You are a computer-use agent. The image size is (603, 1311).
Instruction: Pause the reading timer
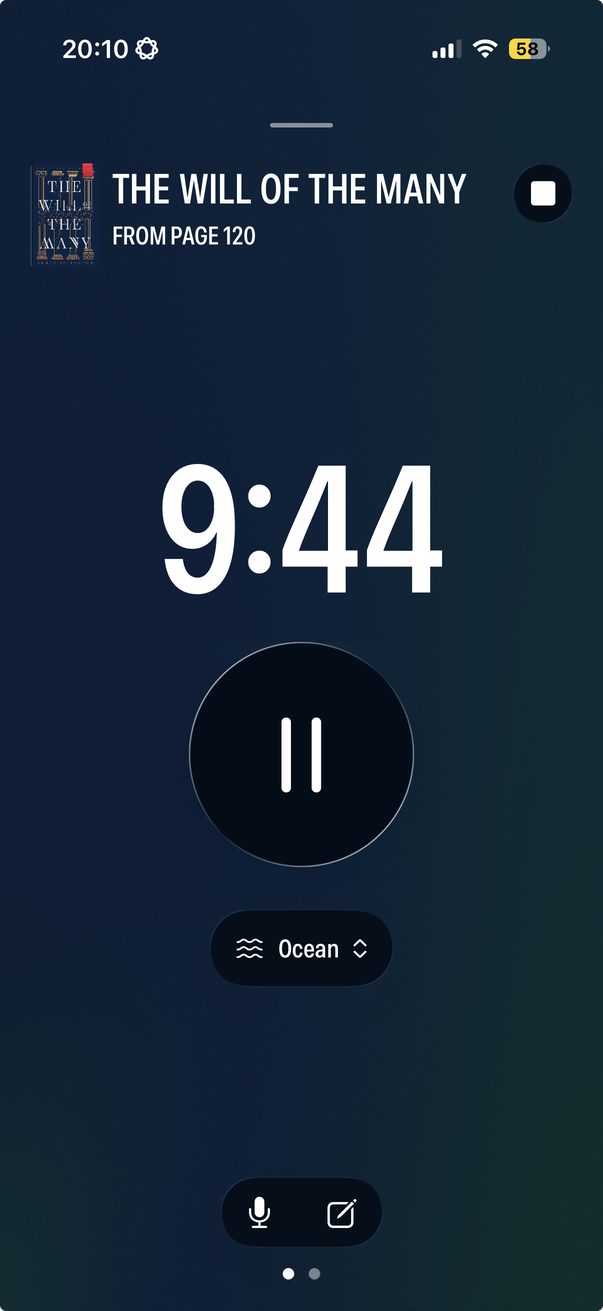pos(301,755)
